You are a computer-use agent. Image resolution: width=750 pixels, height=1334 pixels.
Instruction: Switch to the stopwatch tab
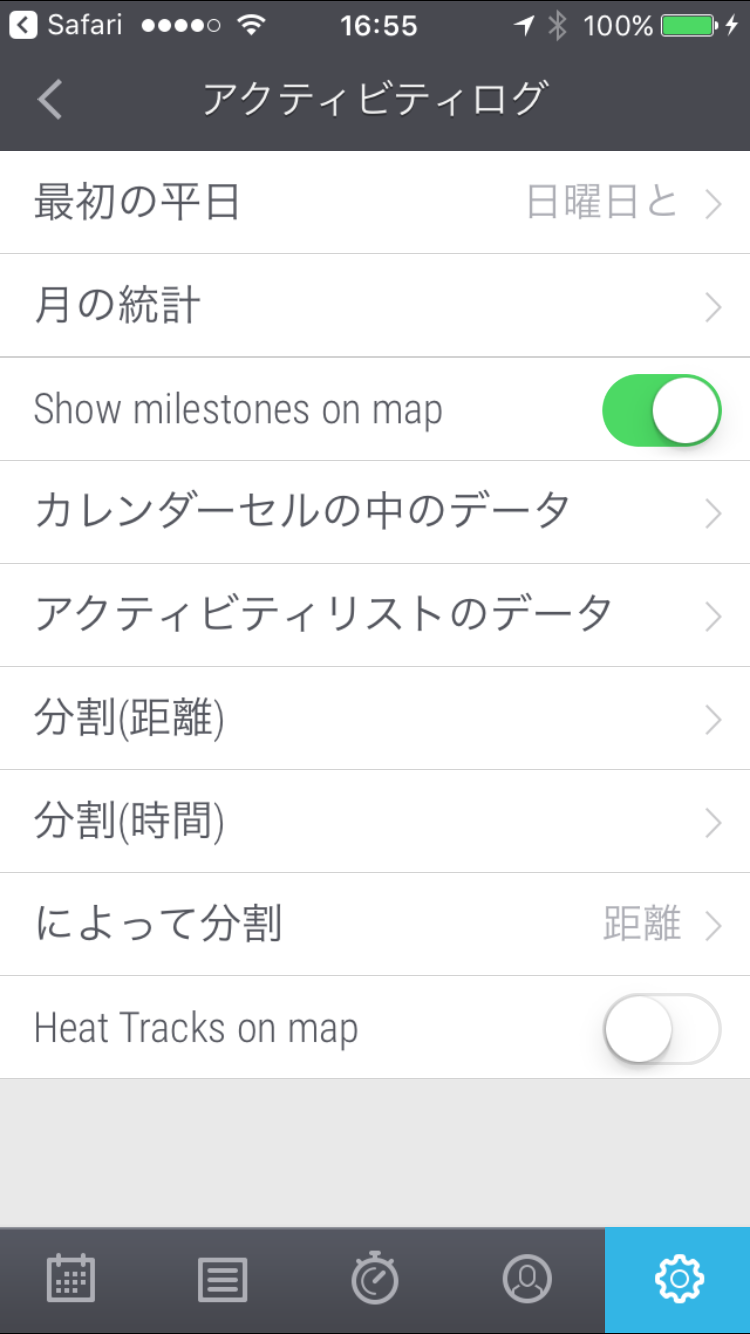375,1279
